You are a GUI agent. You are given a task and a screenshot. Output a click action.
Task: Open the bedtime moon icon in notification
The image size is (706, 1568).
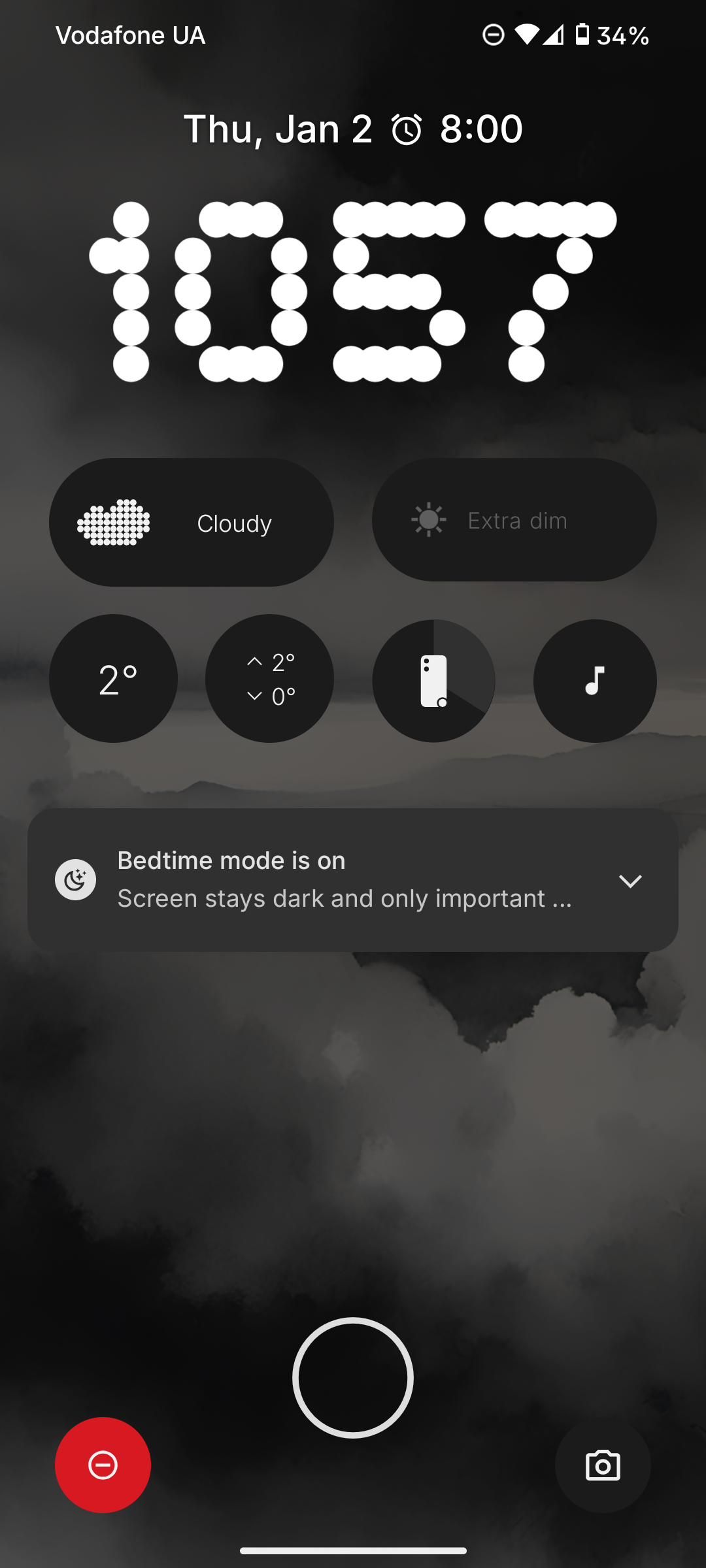76,880
